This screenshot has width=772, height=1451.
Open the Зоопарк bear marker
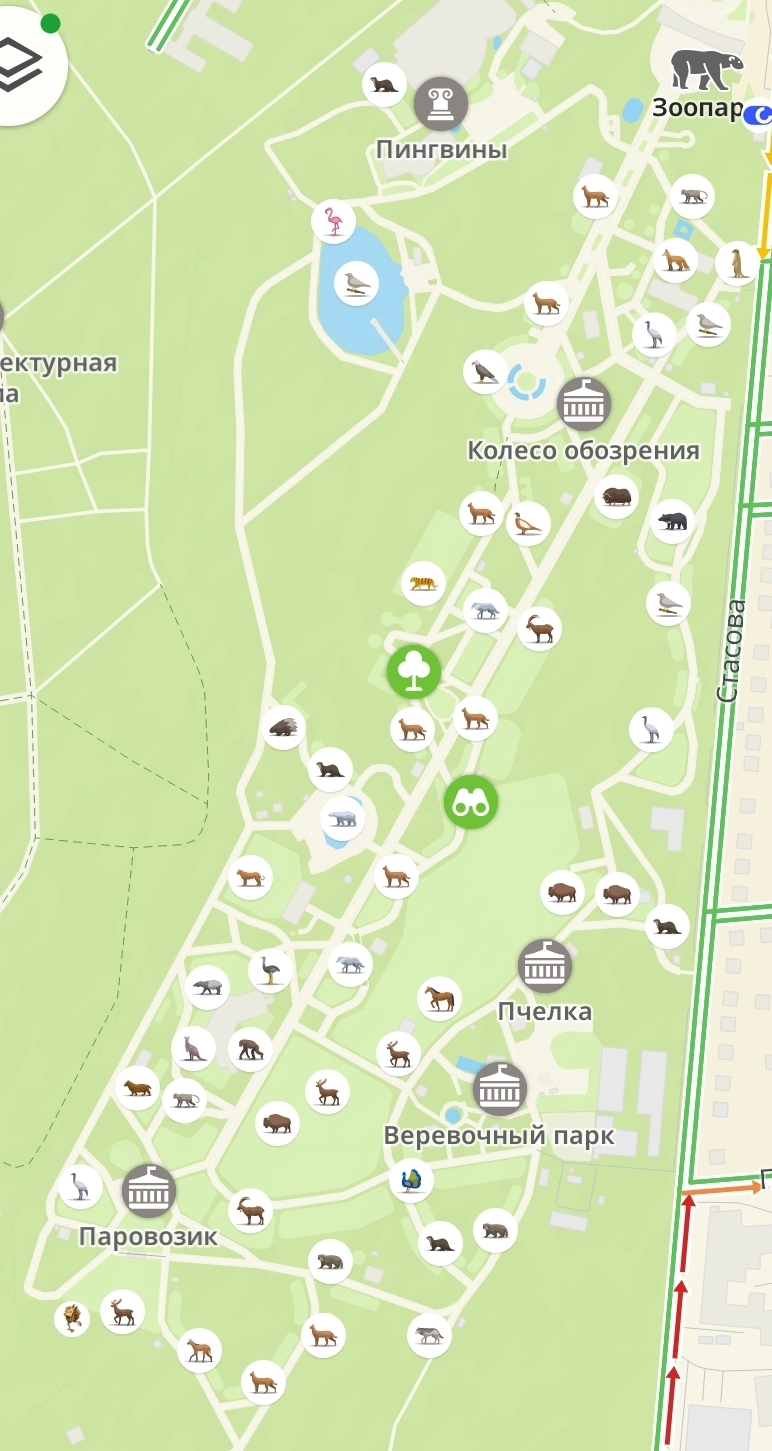click(707, 70)
